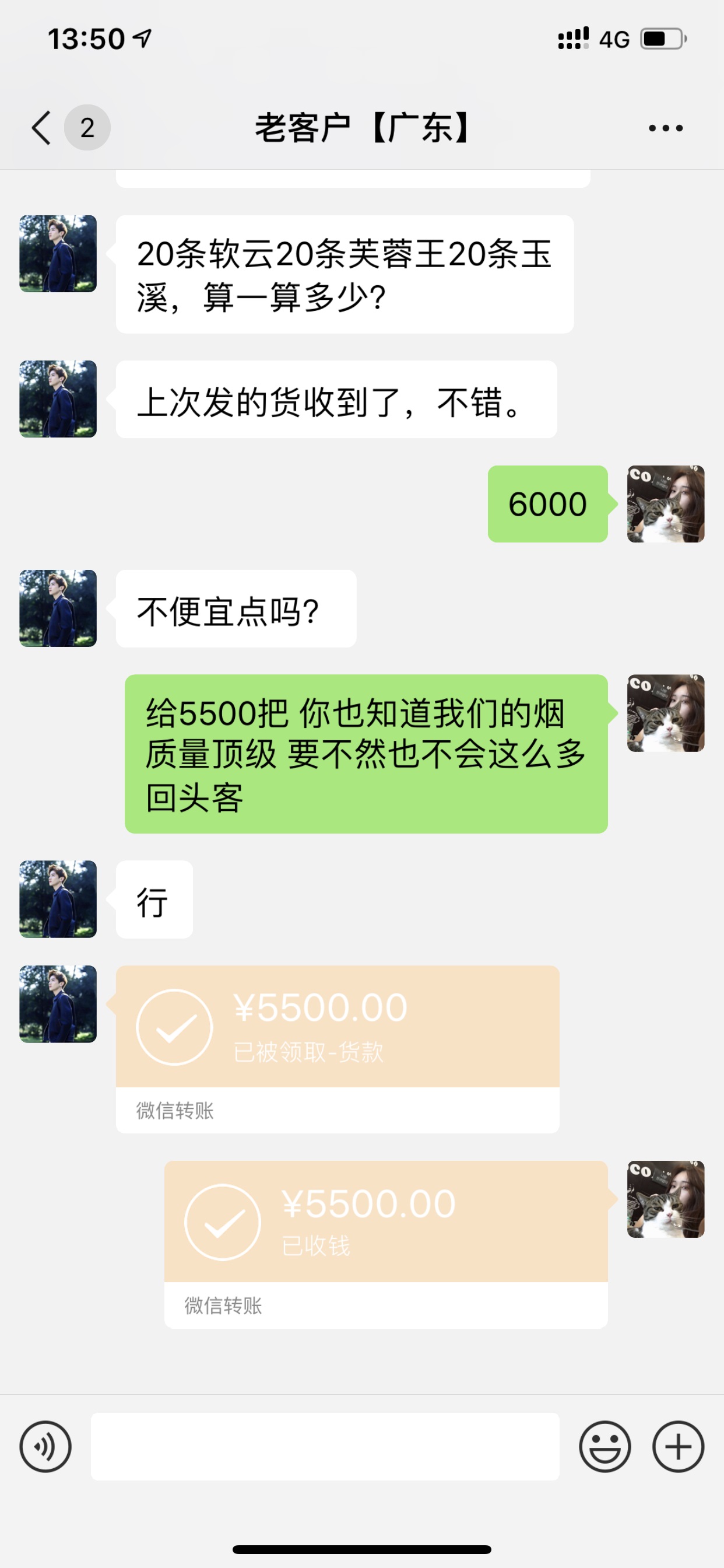Go back to the chat list
724x1568 pixels.
click(x=41, y=128)
